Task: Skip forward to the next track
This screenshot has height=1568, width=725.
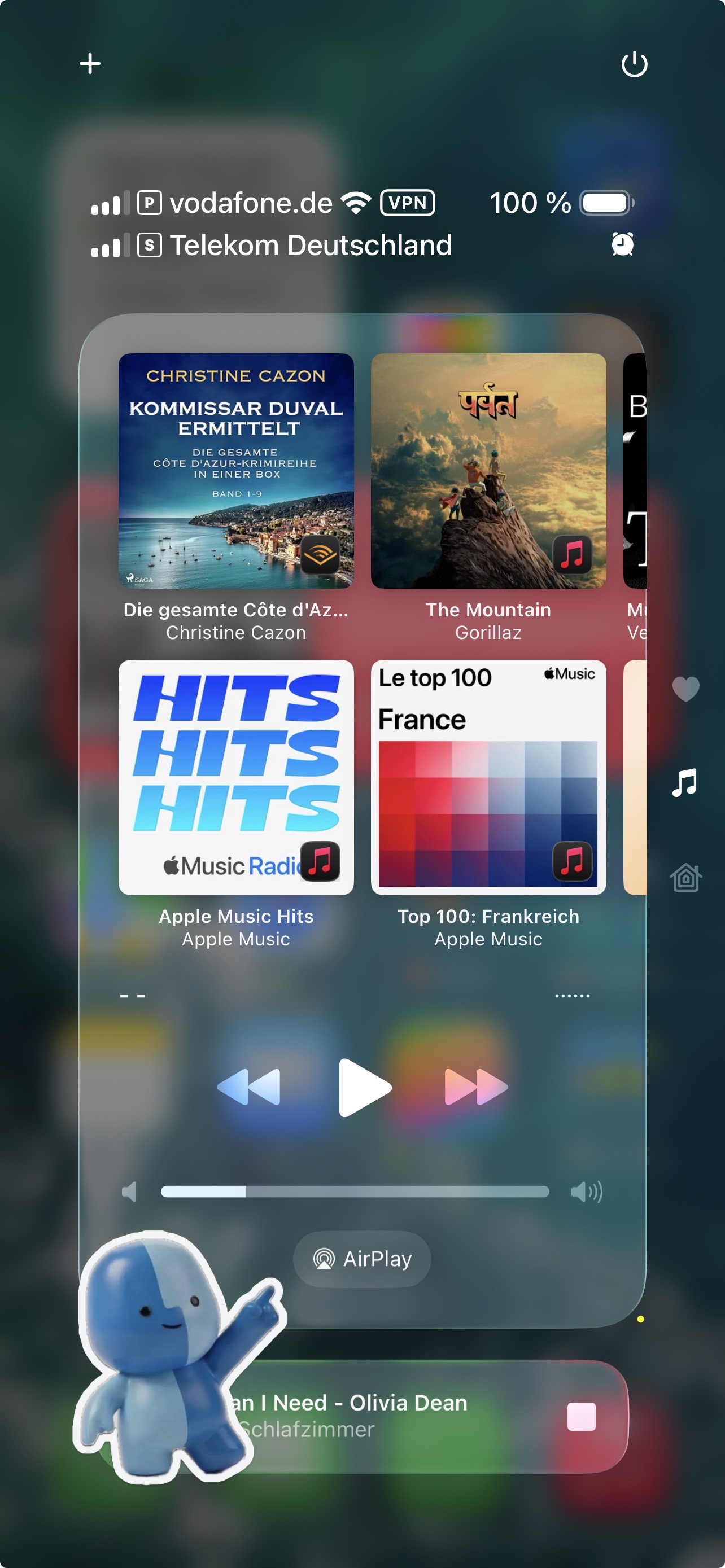Action: pos(475,1087)
